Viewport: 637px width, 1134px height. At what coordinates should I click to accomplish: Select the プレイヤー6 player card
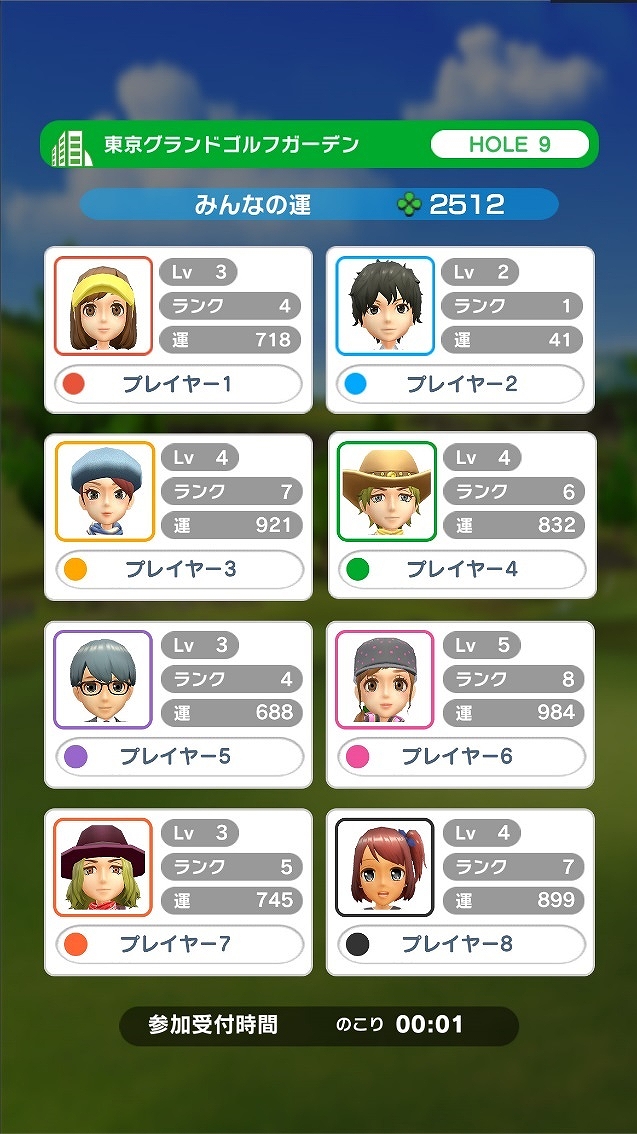pyautogui.click(x=460, y=704)
